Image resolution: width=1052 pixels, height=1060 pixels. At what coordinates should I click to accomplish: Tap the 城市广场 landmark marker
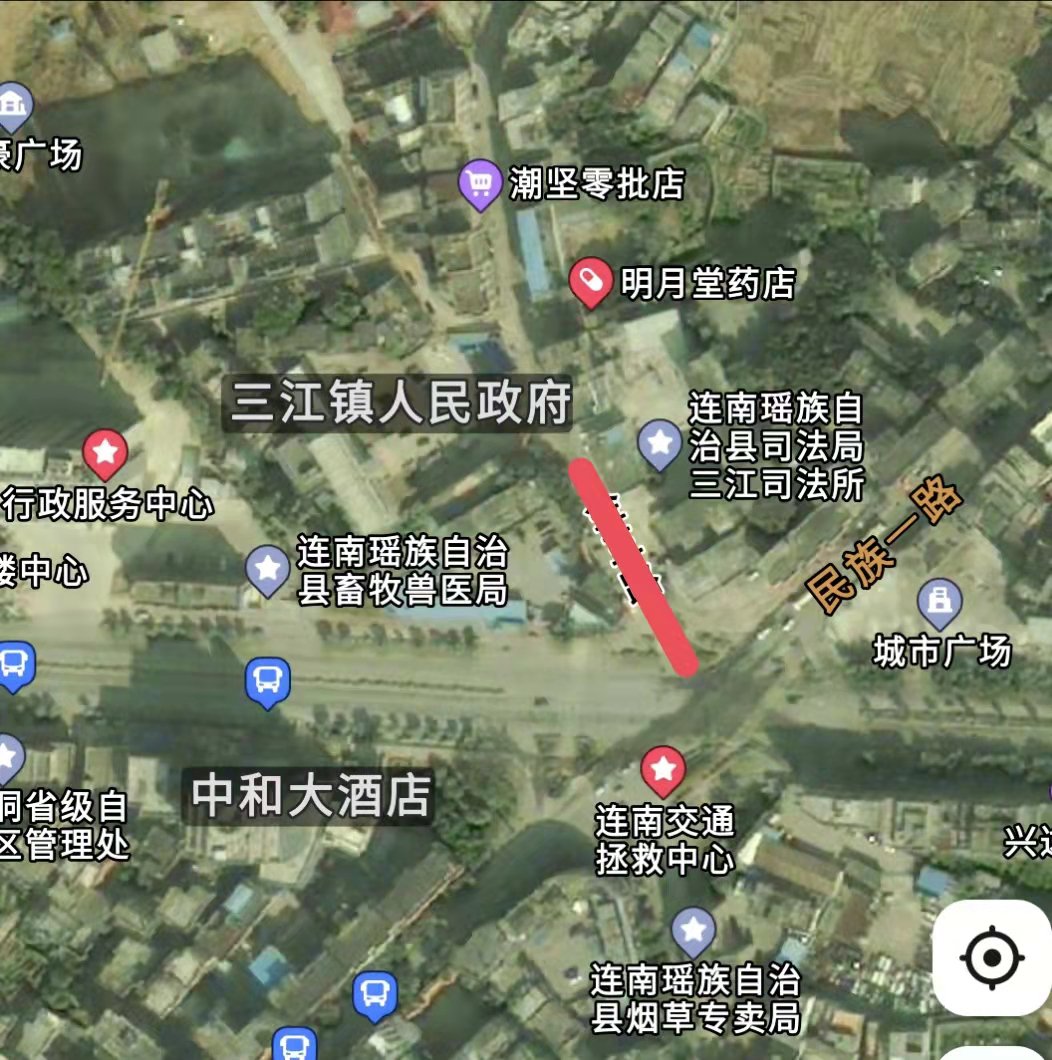(x=939, y=602)
